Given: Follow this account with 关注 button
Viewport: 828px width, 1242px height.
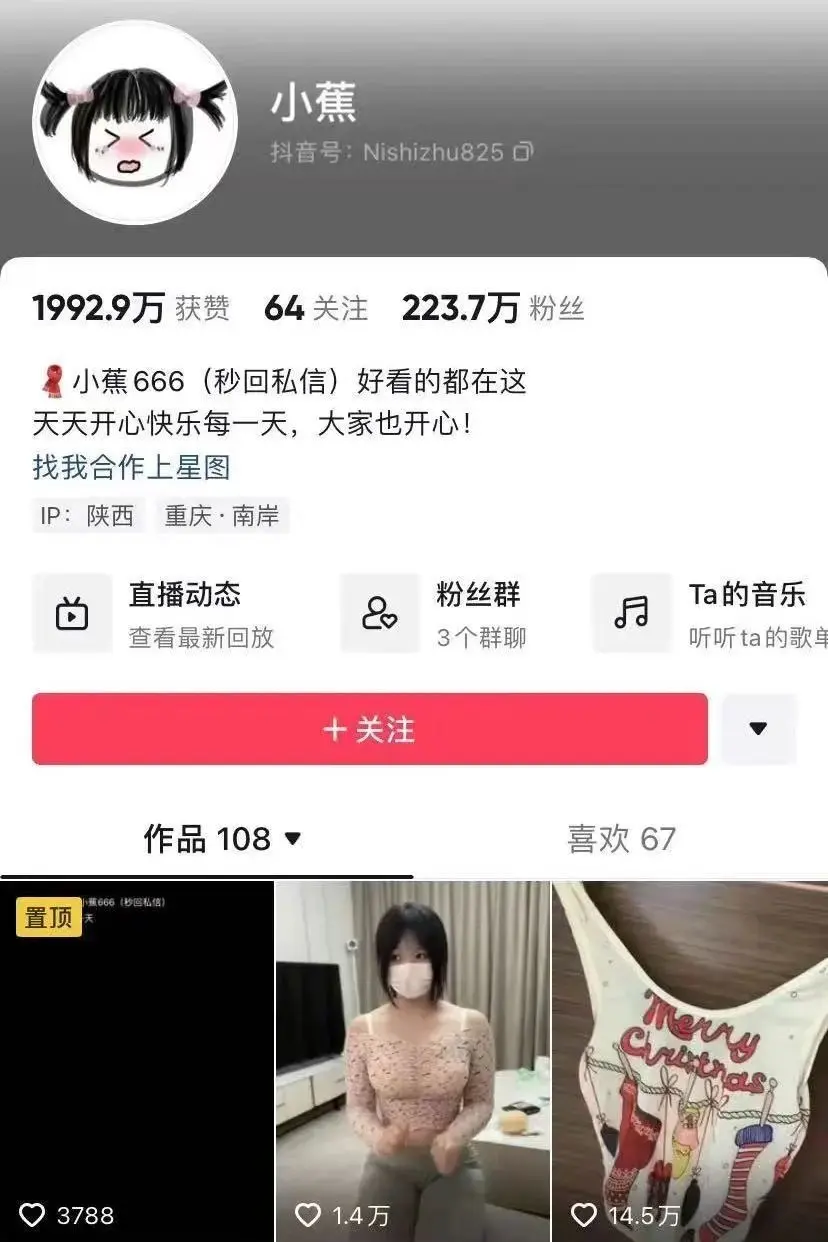Looking at the screenshot, I should [x=369, y=729].
